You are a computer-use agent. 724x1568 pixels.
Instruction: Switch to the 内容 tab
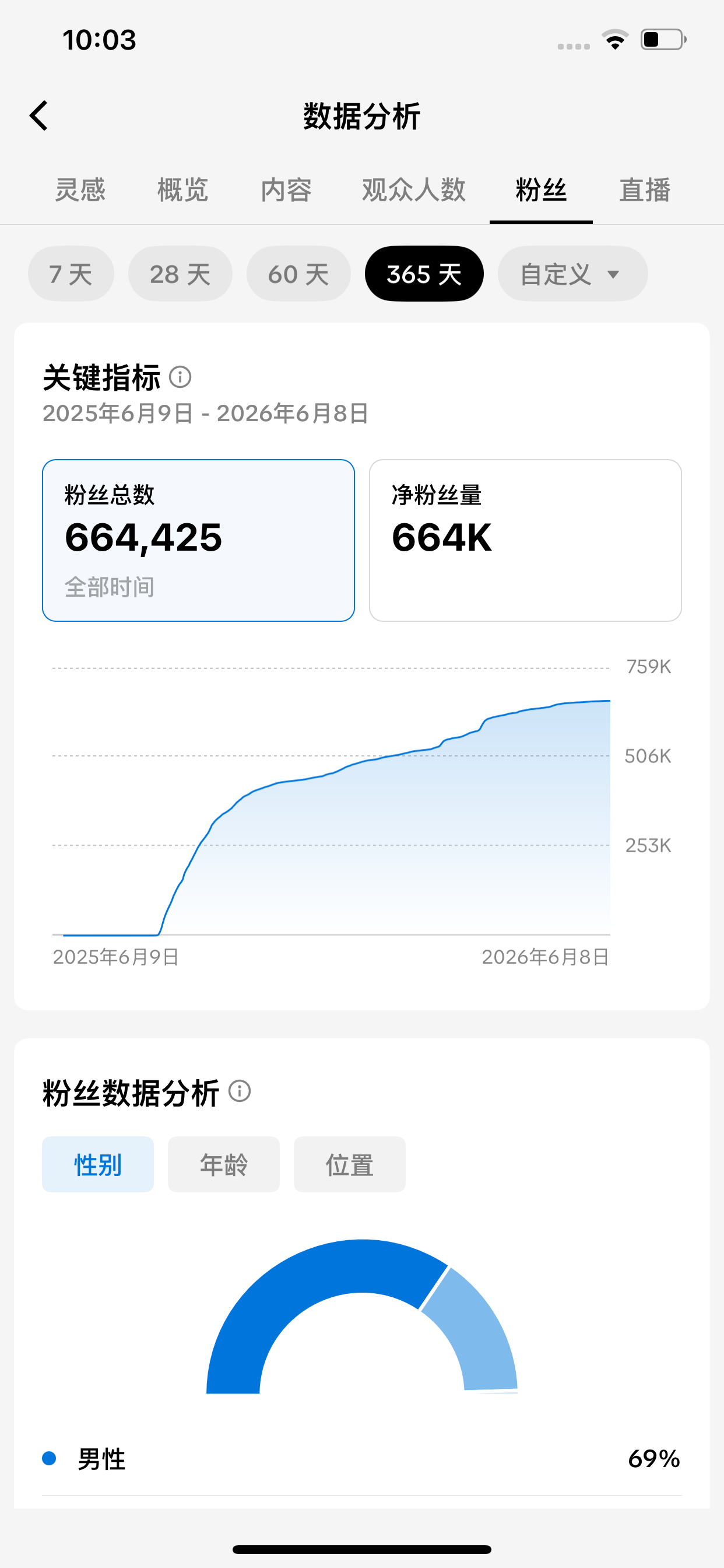[286, 190]
